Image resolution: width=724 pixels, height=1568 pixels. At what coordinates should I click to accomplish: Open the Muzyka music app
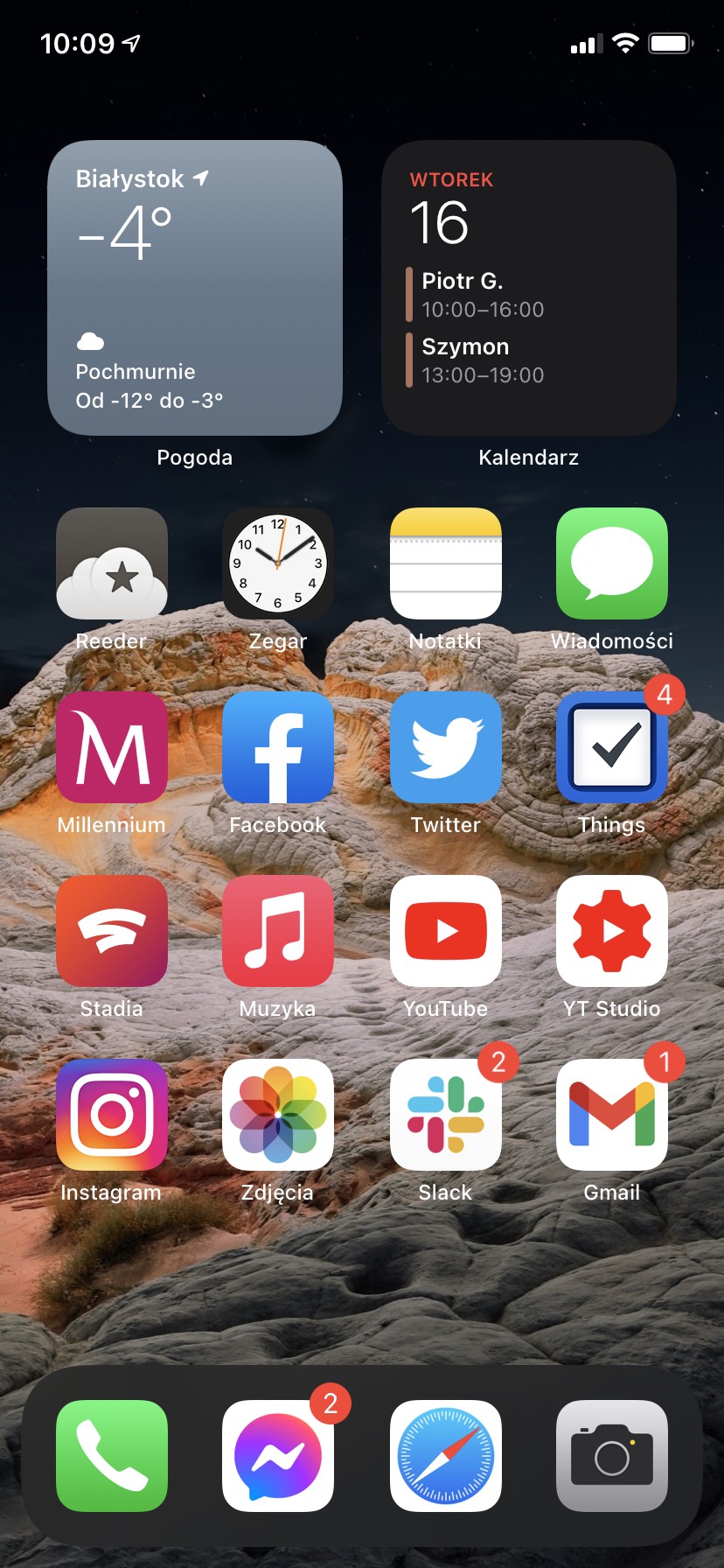click(x=278, y=931)
